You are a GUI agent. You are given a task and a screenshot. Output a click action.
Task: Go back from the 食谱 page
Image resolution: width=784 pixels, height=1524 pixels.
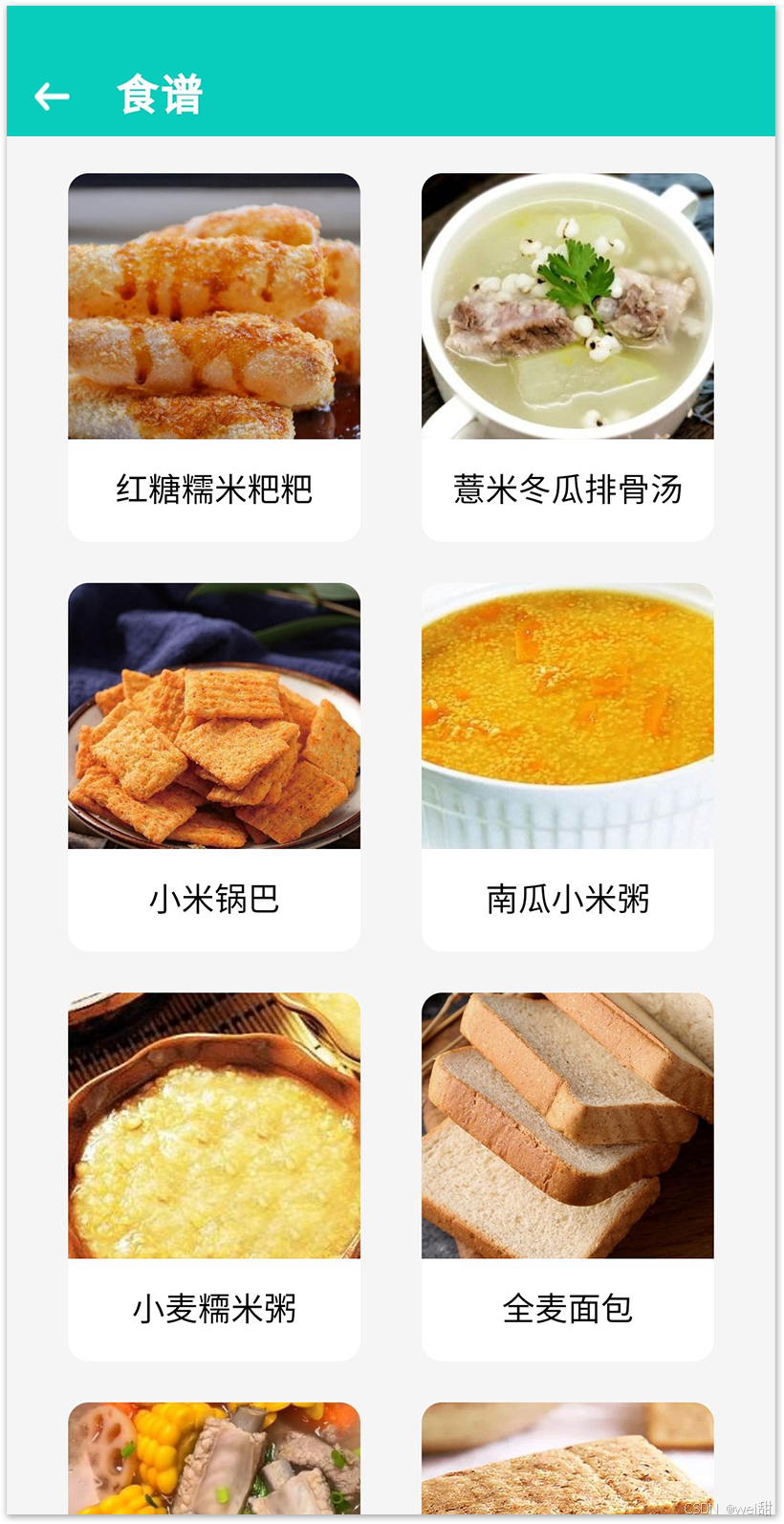tap(52, 96)
